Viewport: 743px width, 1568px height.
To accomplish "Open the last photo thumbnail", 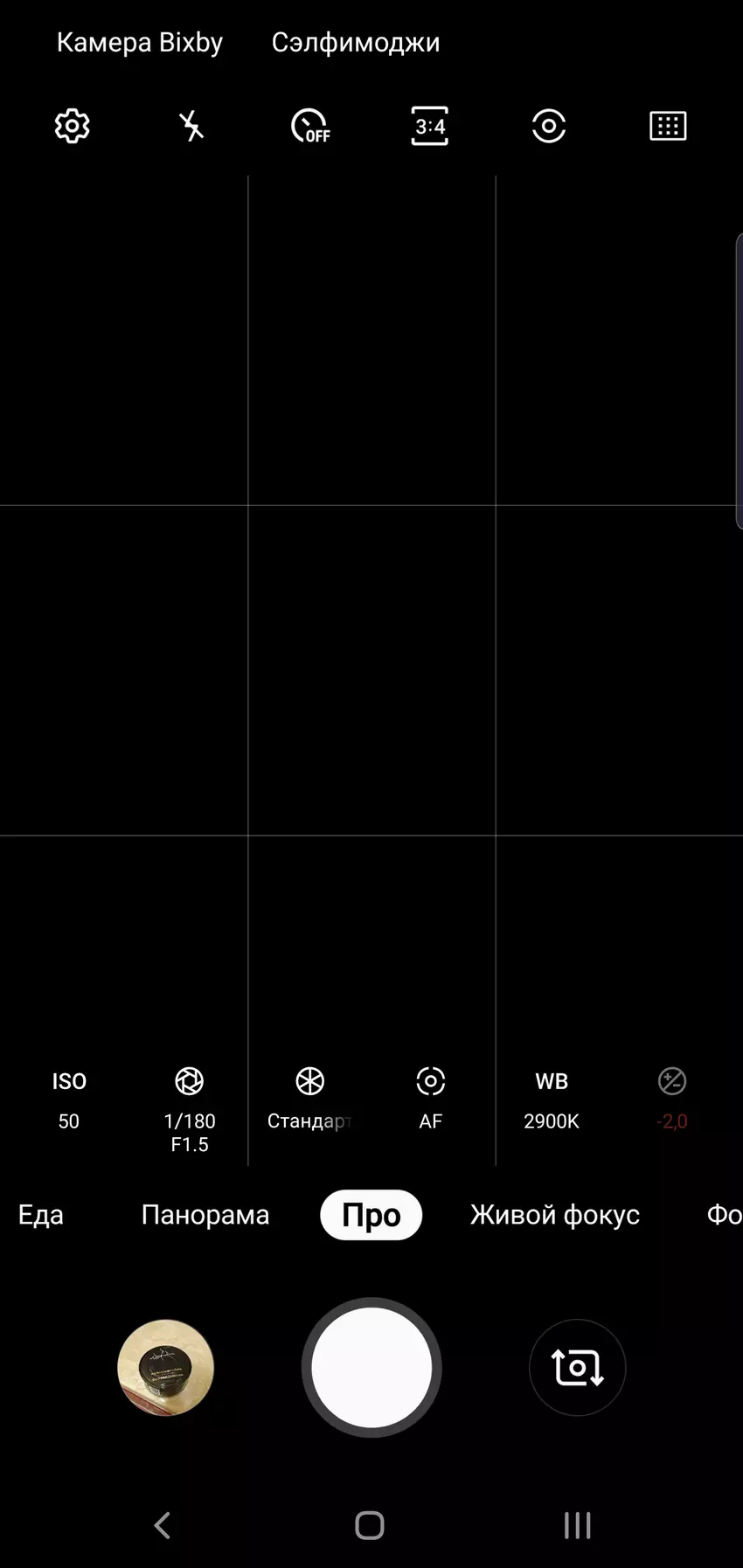I will pos(166,1367).
